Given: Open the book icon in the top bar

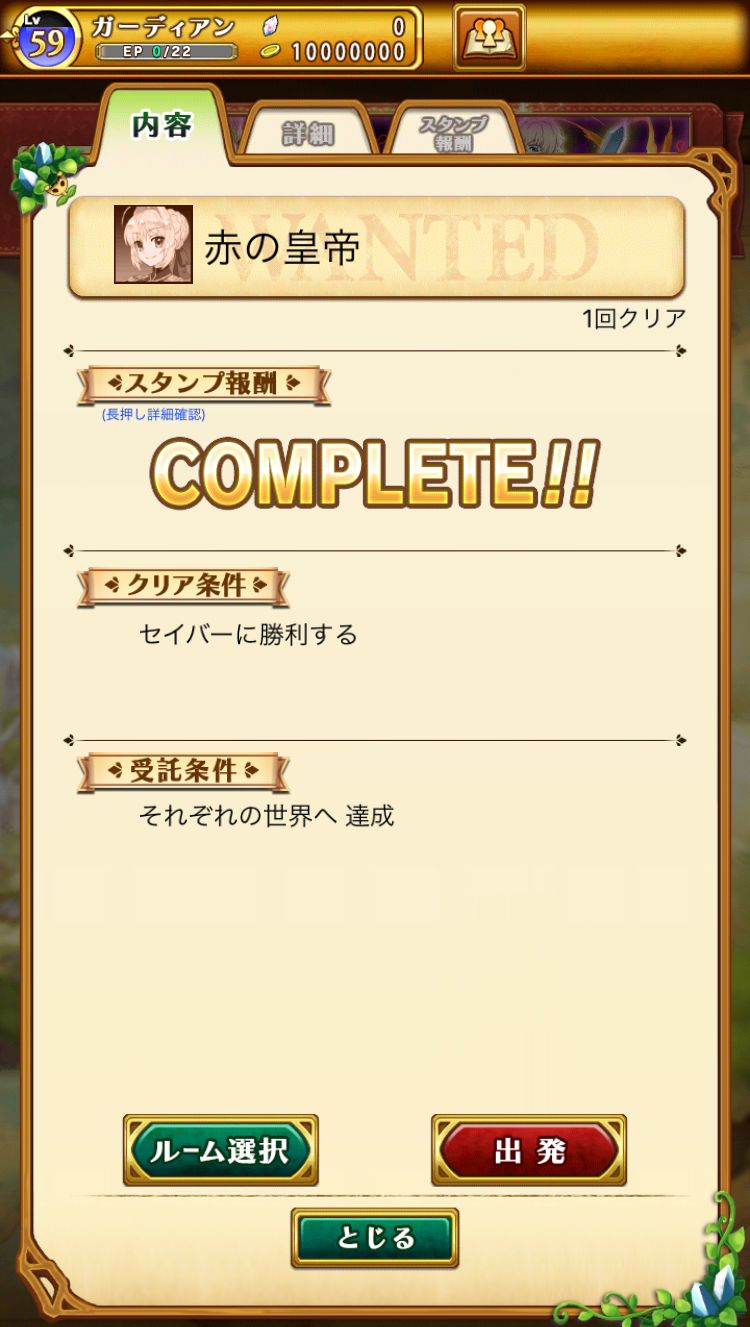Looking at the screenshot, I should tap(489, 37).
